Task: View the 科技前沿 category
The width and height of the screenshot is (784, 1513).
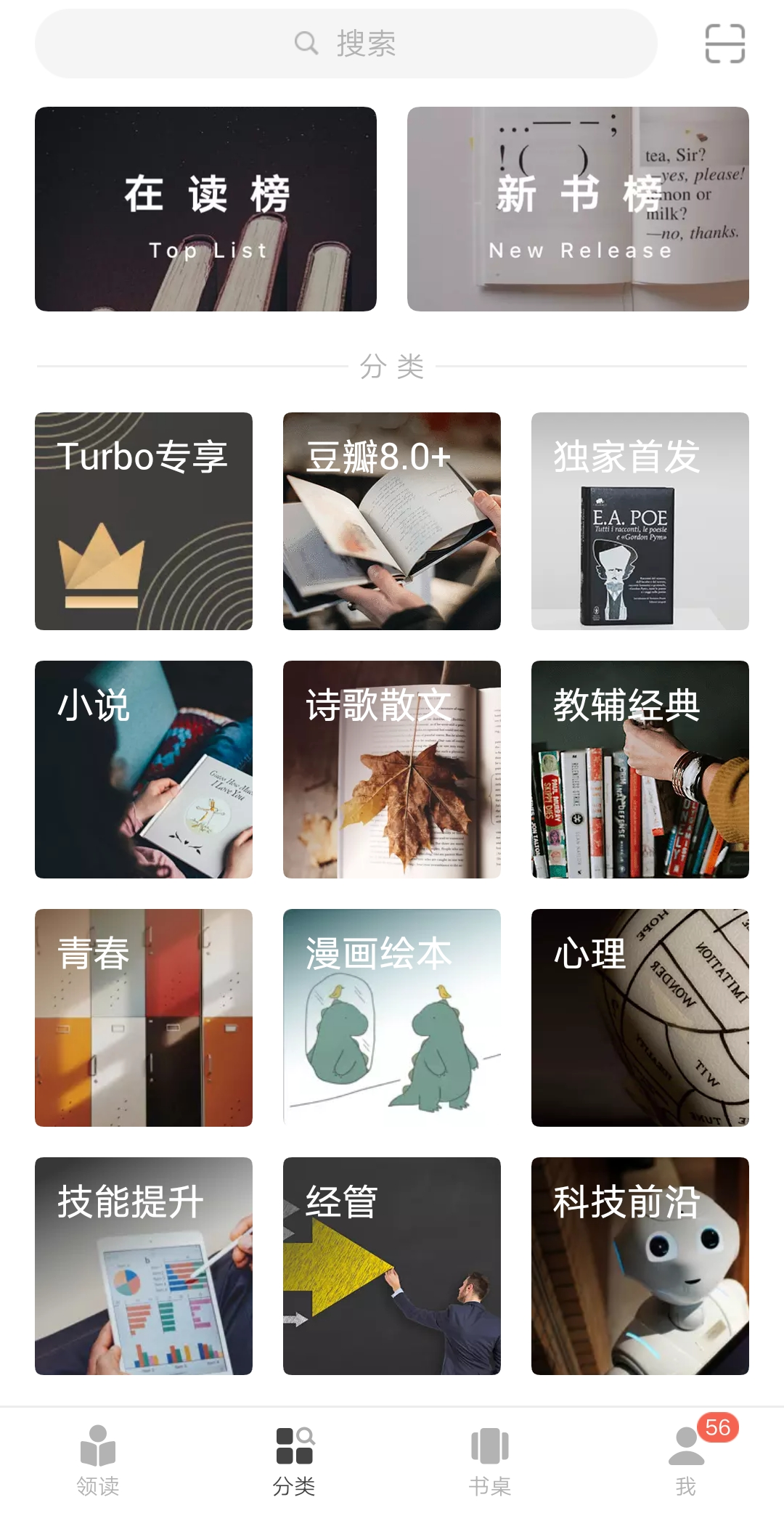Action: tap(640, 1266)
